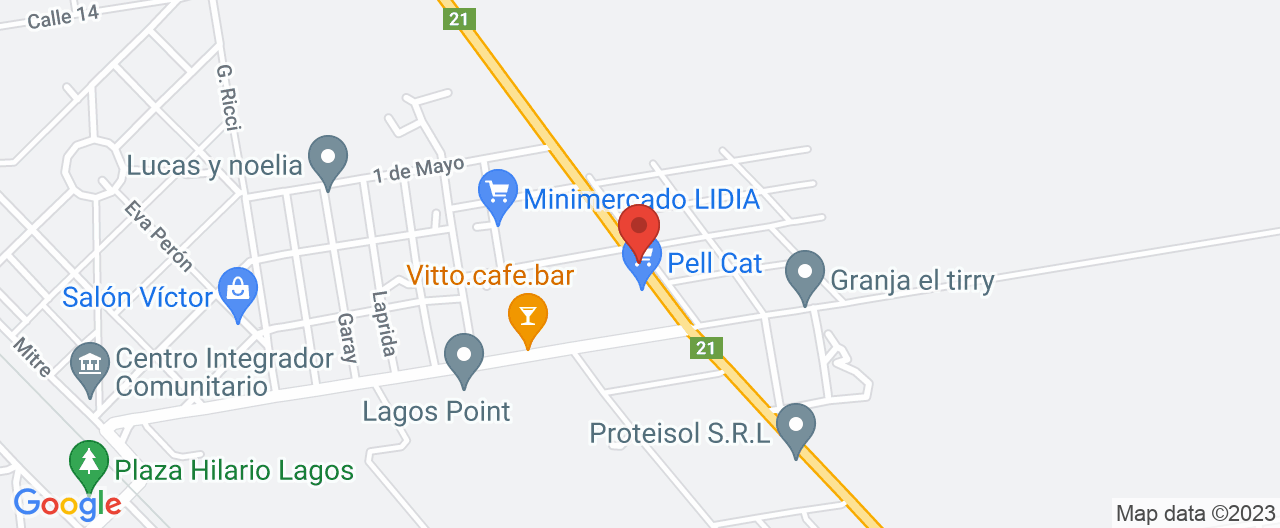The height and width of the screenshot is (528, 1280).
Task: Select the Plaza Hilario Lagos park pin
Action: click(x=89, y=462)
